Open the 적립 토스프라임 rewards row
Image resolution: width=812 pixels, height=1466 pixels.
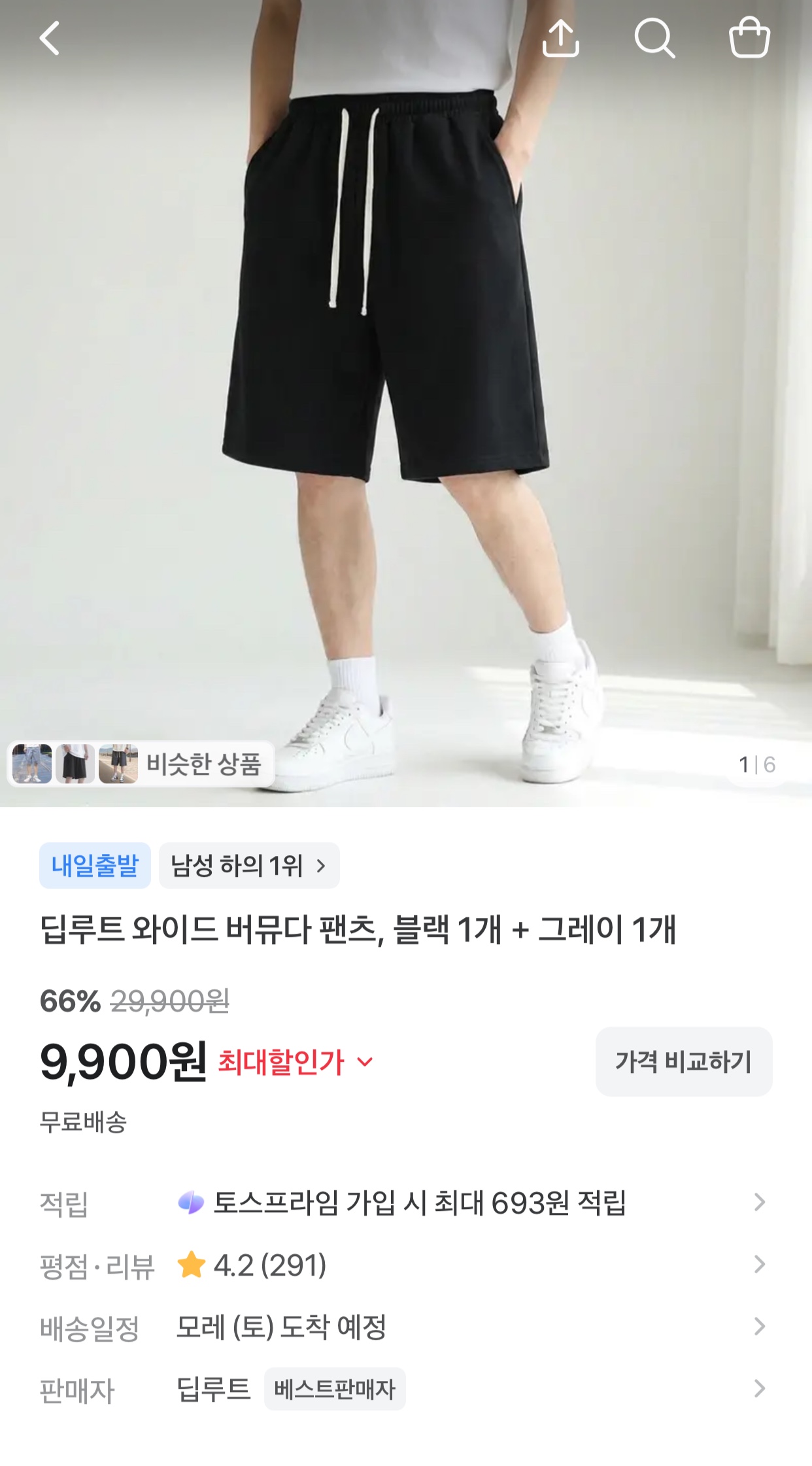406,1202
